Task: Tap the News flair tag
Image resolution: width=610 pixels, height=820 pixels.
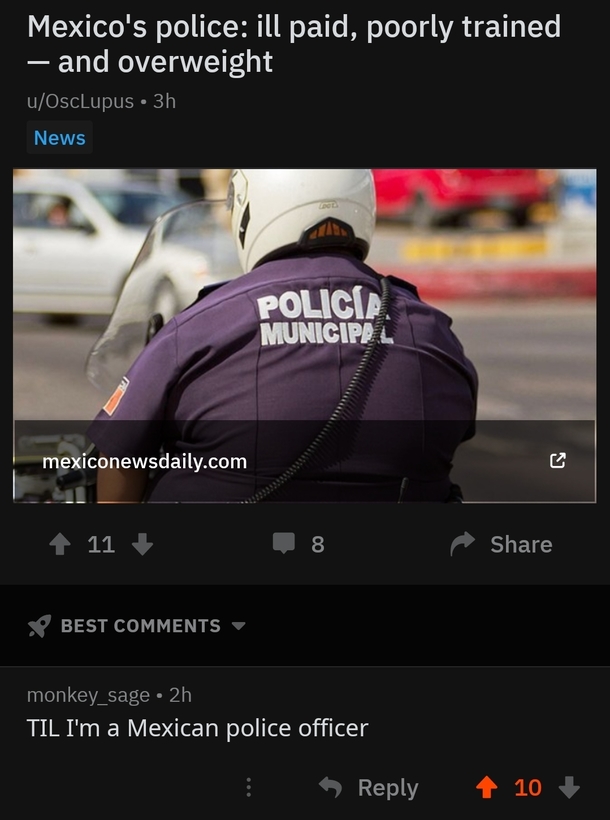Action: tap(59, 138)
